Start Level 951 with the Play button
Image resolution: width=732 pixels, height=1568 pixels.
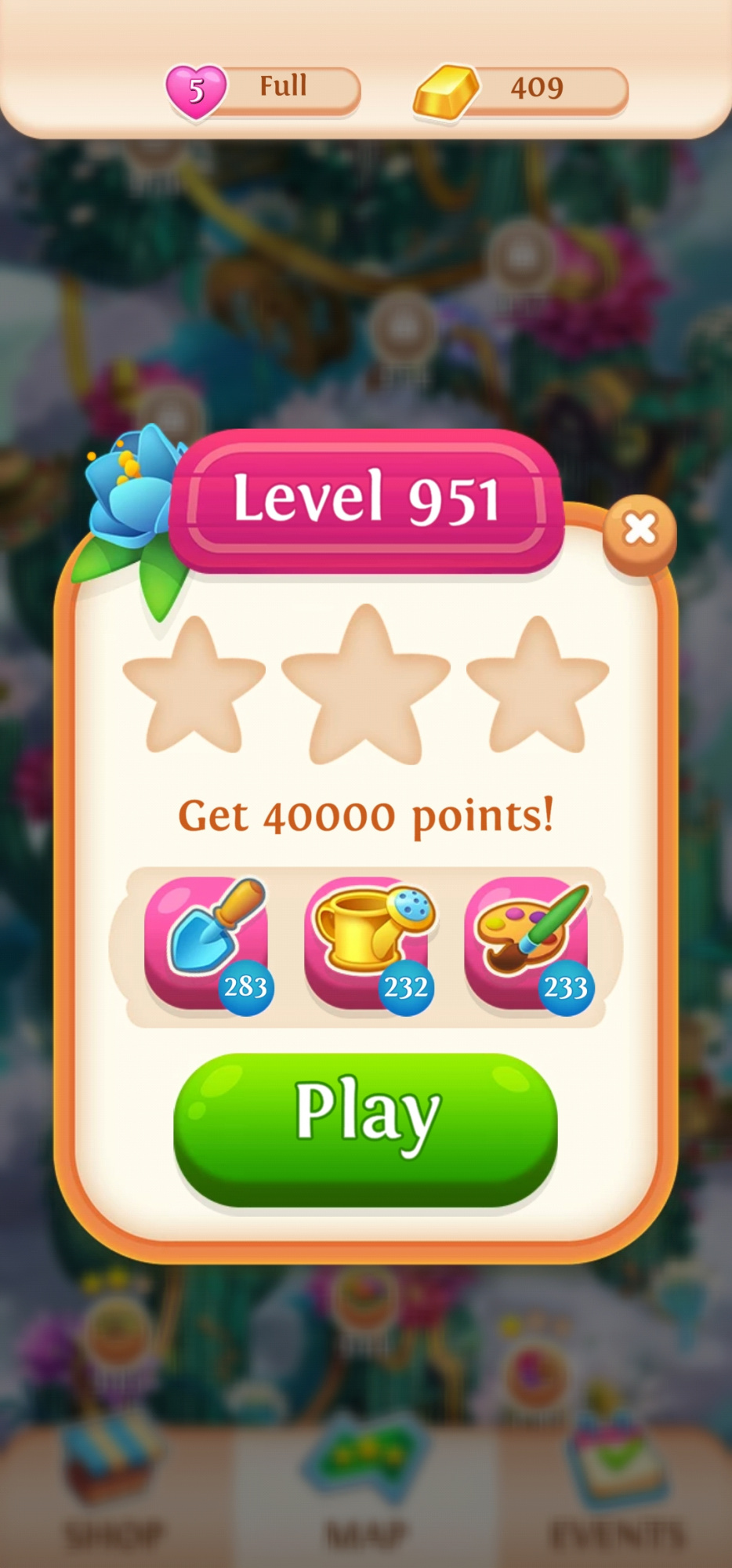click(x=365, y=1127)
